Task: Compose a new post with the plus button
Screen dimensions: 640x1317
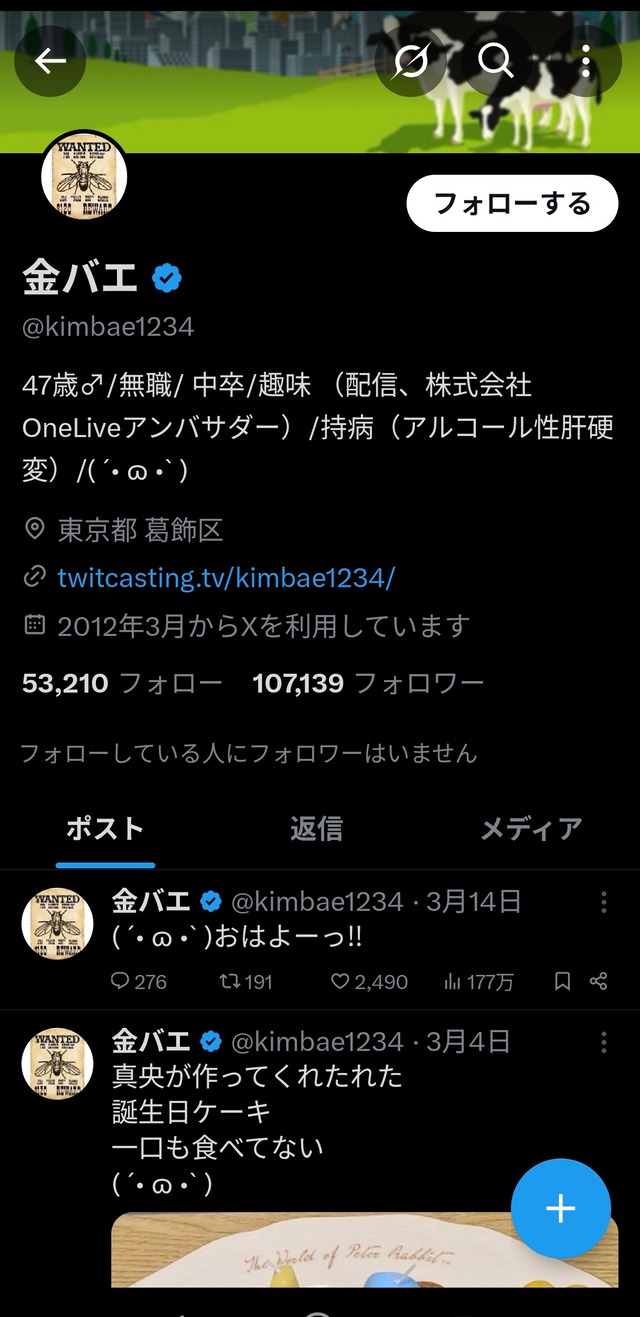Action: pyautogui.click(x=560, y=1209)
